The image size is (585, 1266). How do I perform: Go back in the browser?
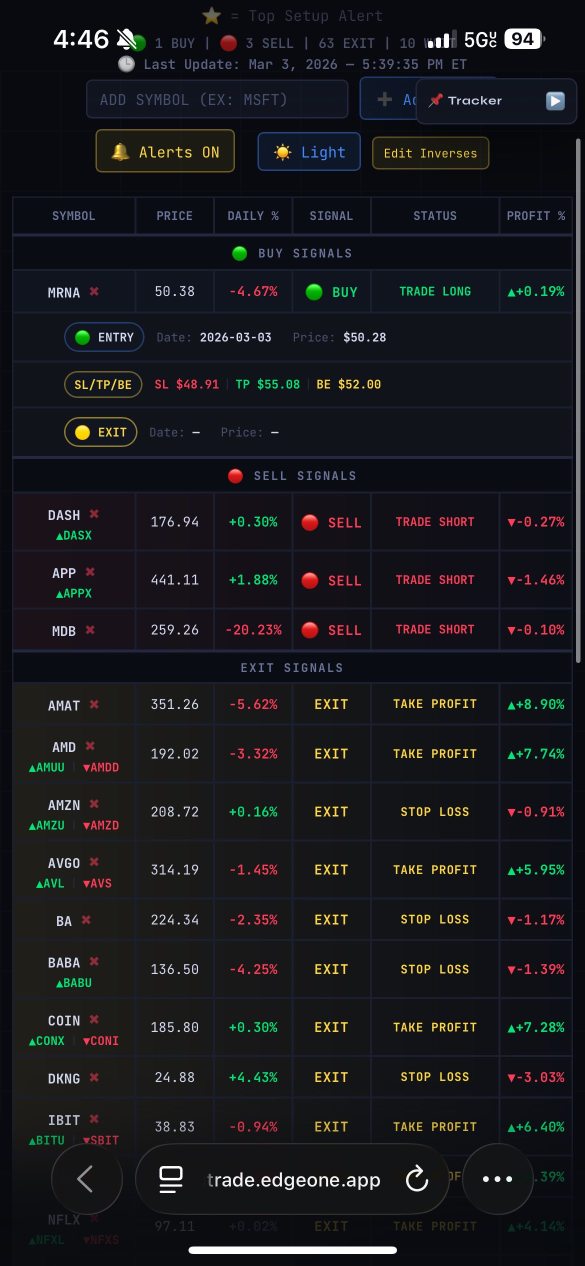pyautogui.click(x=86, y=1179)
